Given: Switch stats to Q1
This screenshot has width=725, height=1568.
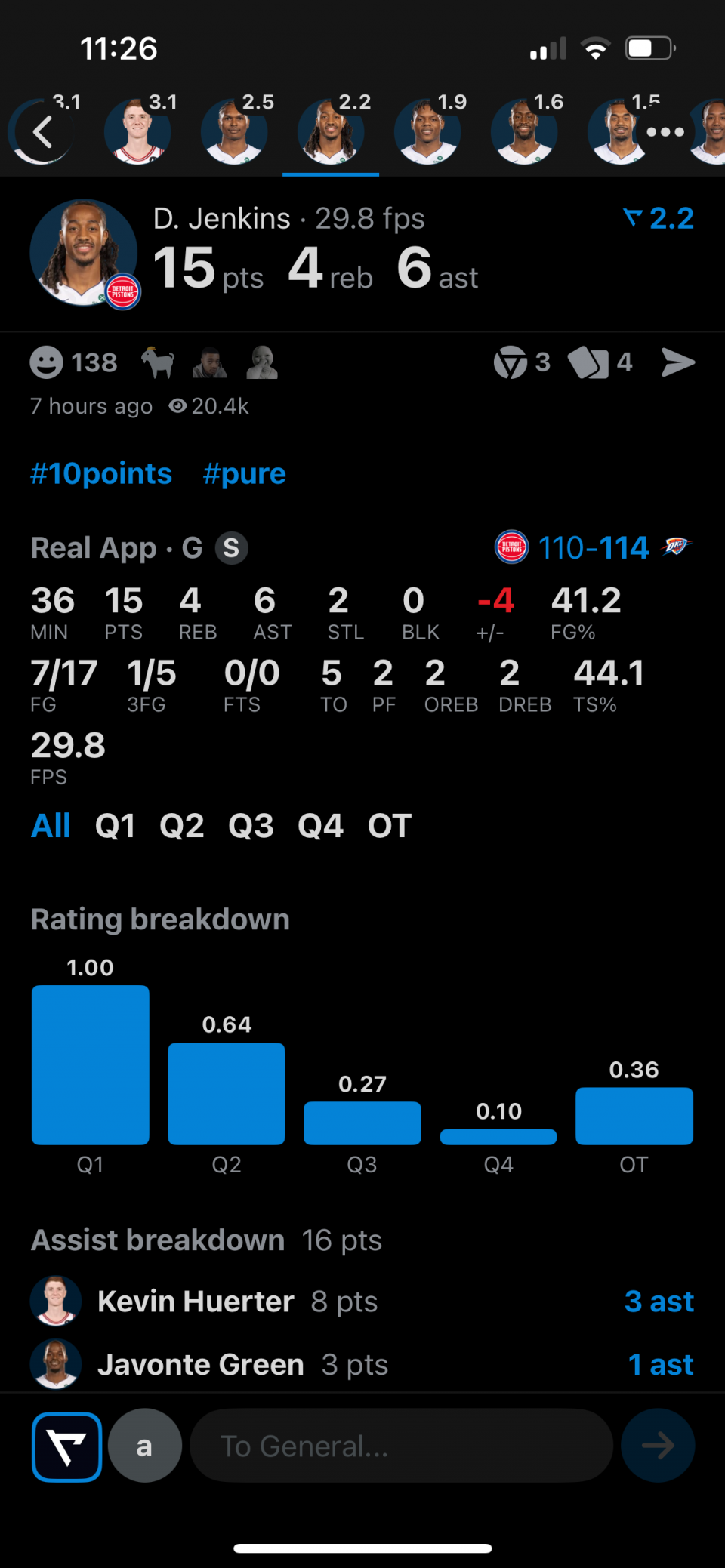Looking at the screenshot, I should pos(115,826).
